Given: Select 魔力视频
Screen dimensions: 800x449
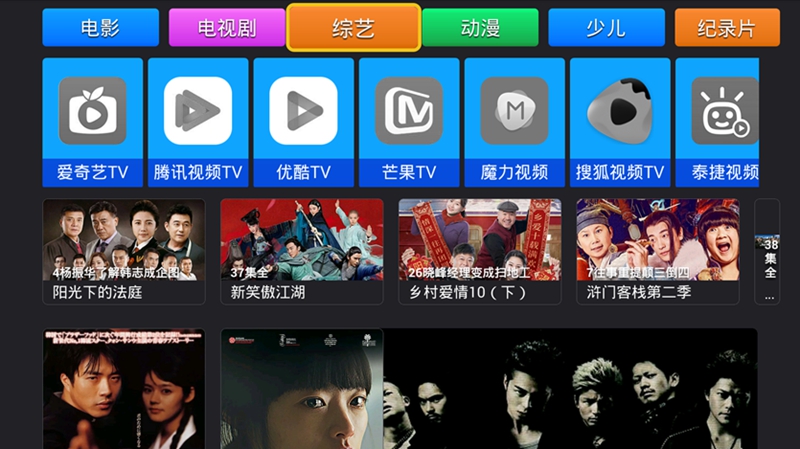Looking at the screenshot, I should pos(515,122).
